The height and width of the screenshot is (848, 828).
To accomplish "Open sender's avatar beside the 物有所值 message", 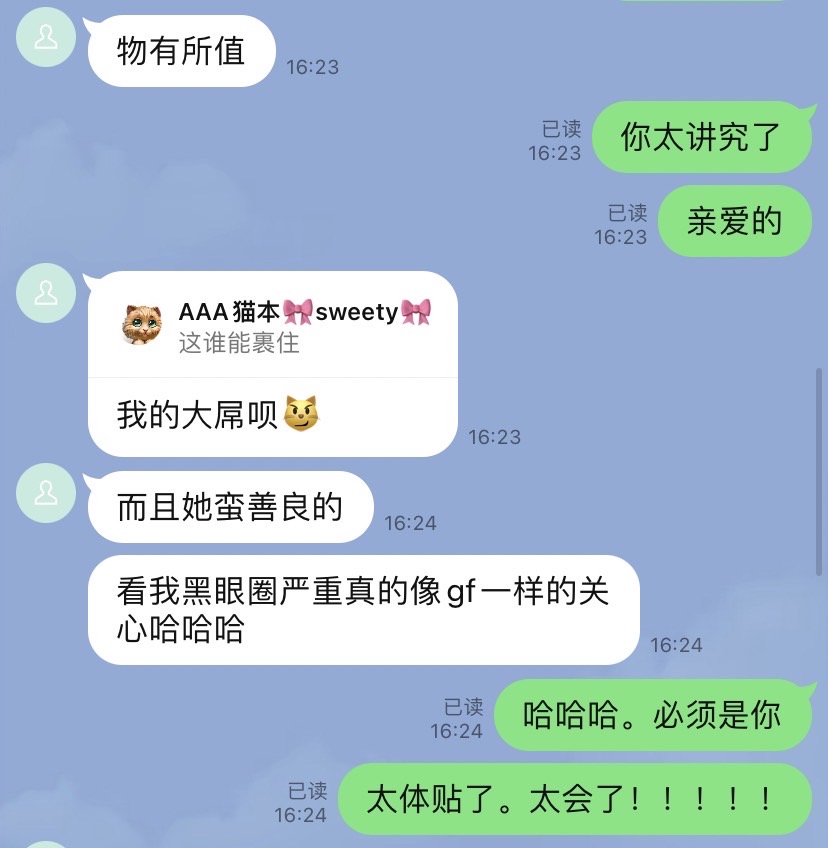I will tap(46, 38).
